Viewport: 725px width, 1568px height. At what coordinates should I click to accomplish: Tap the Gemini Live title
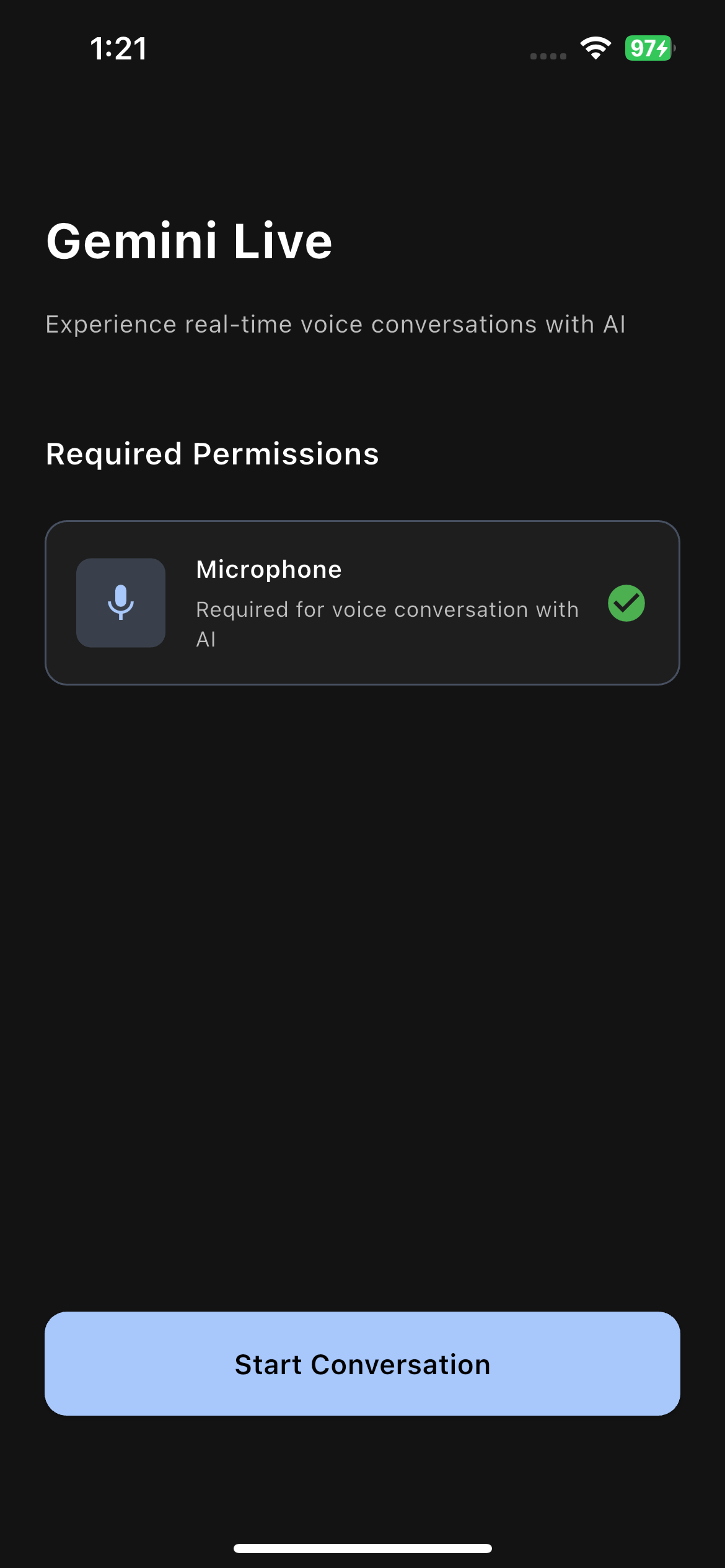click(189, 243)
